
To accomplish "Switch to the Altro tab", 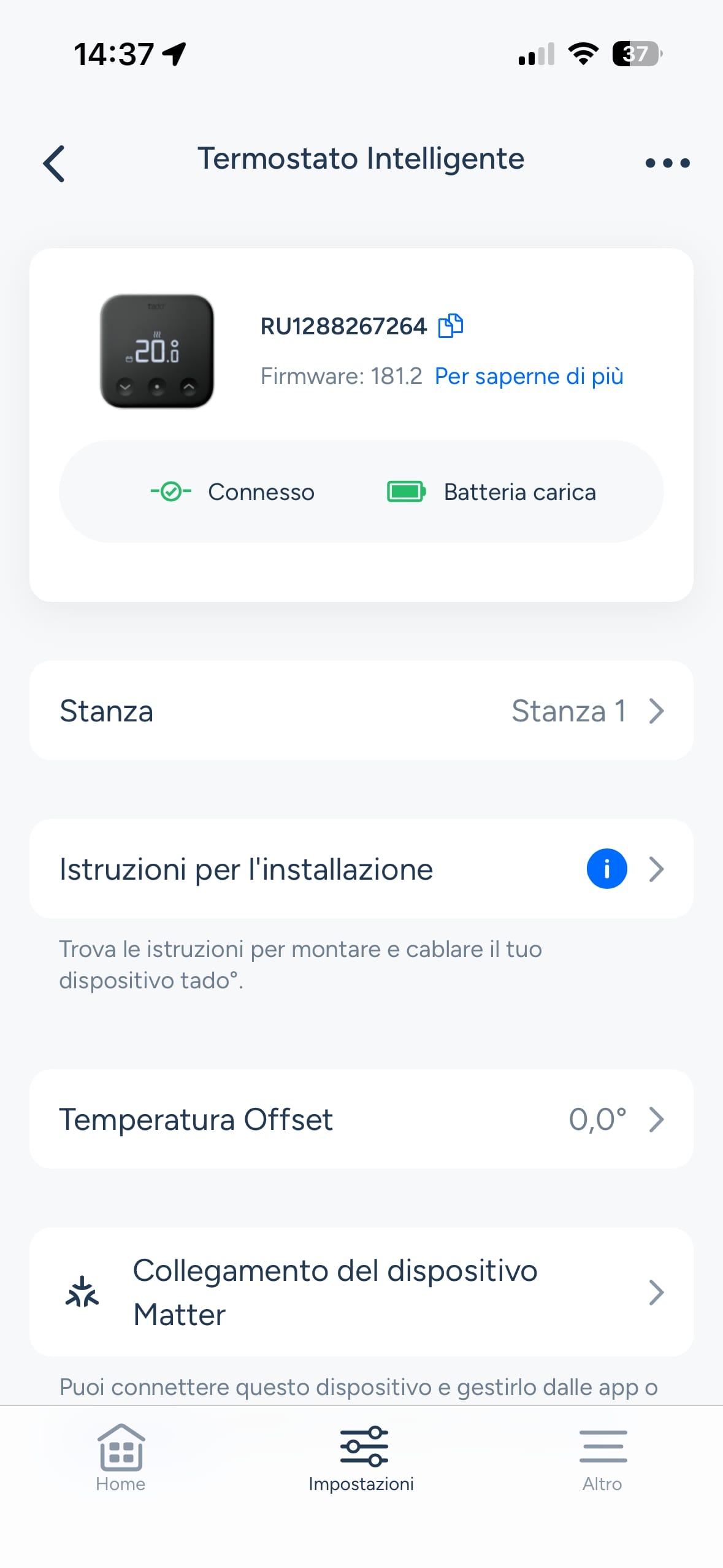I will coord(602,1458).
